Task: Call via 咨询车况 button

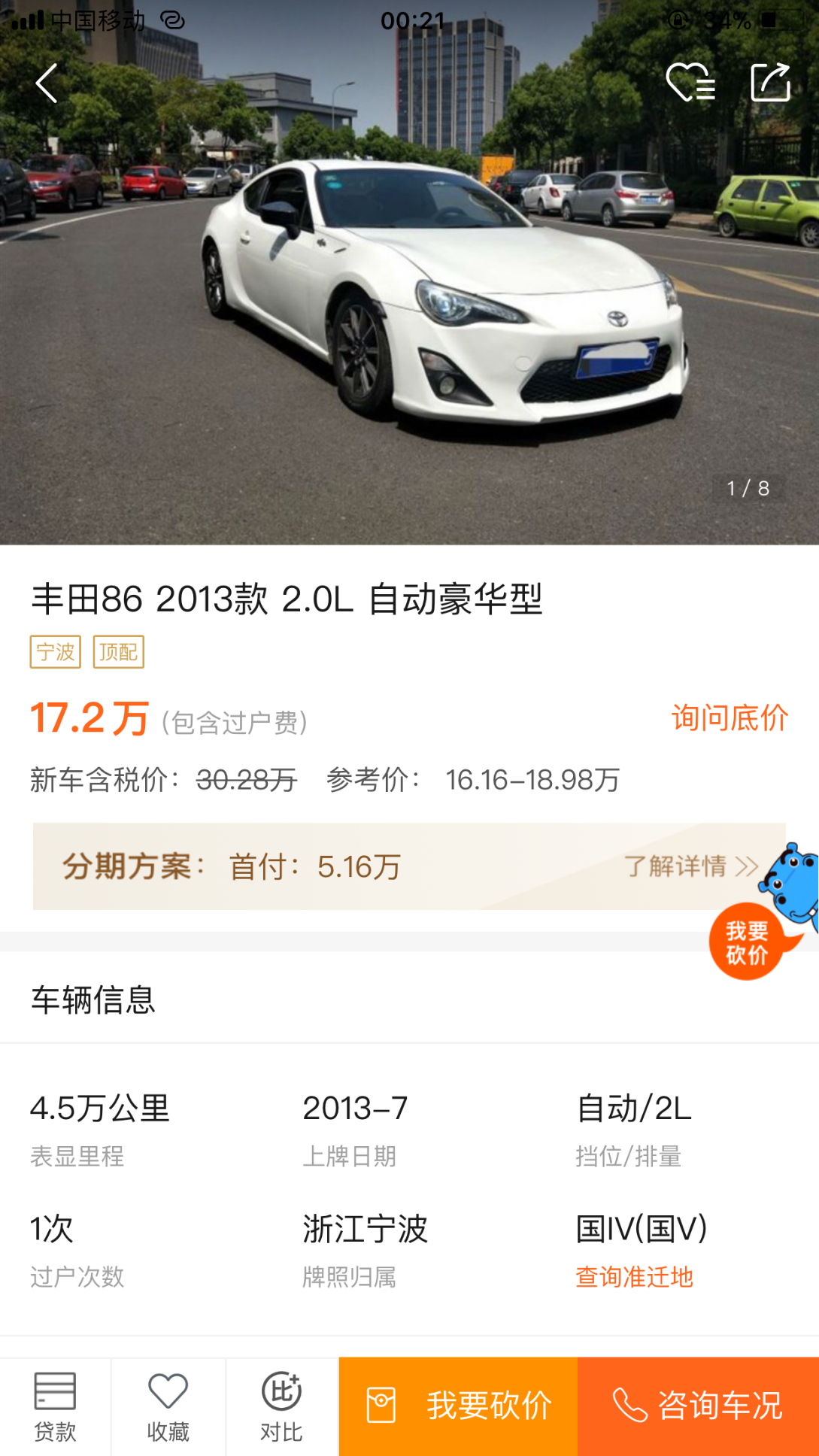Action: pyautogui.click(x=698, y=1406)
